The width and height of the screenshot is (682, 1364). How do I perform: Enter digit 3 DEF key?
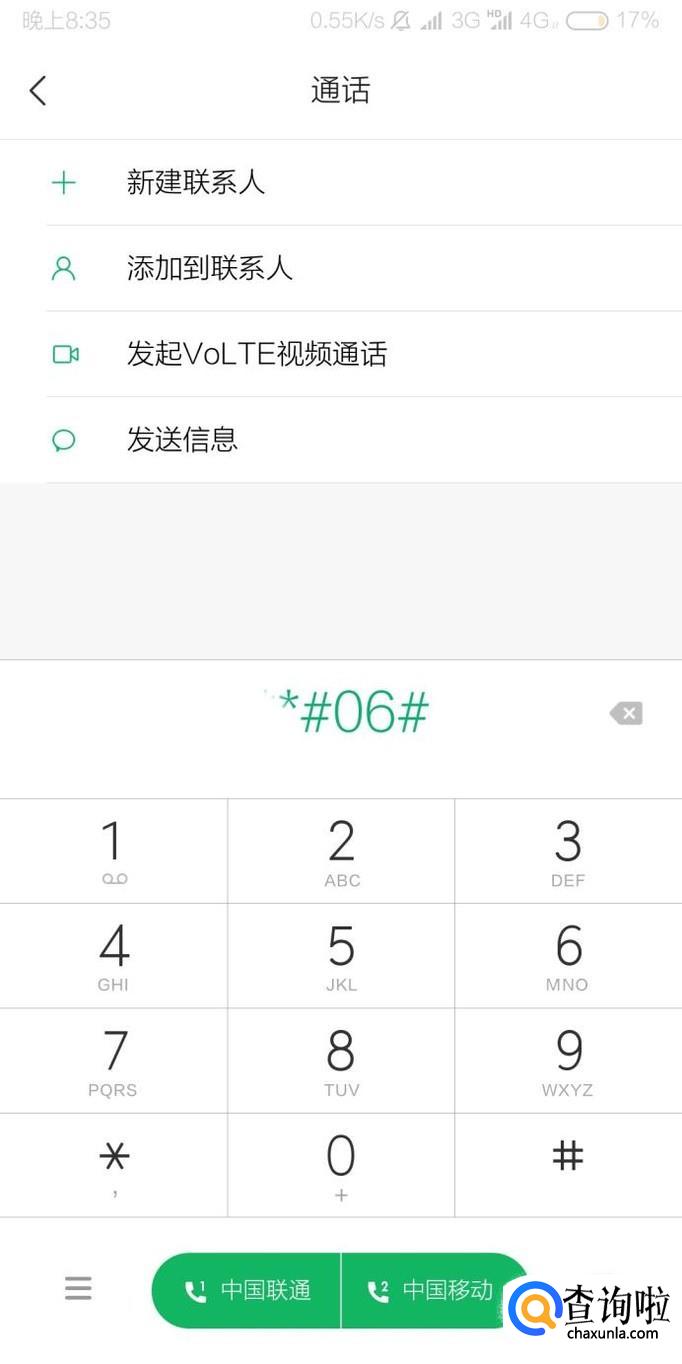568,851
